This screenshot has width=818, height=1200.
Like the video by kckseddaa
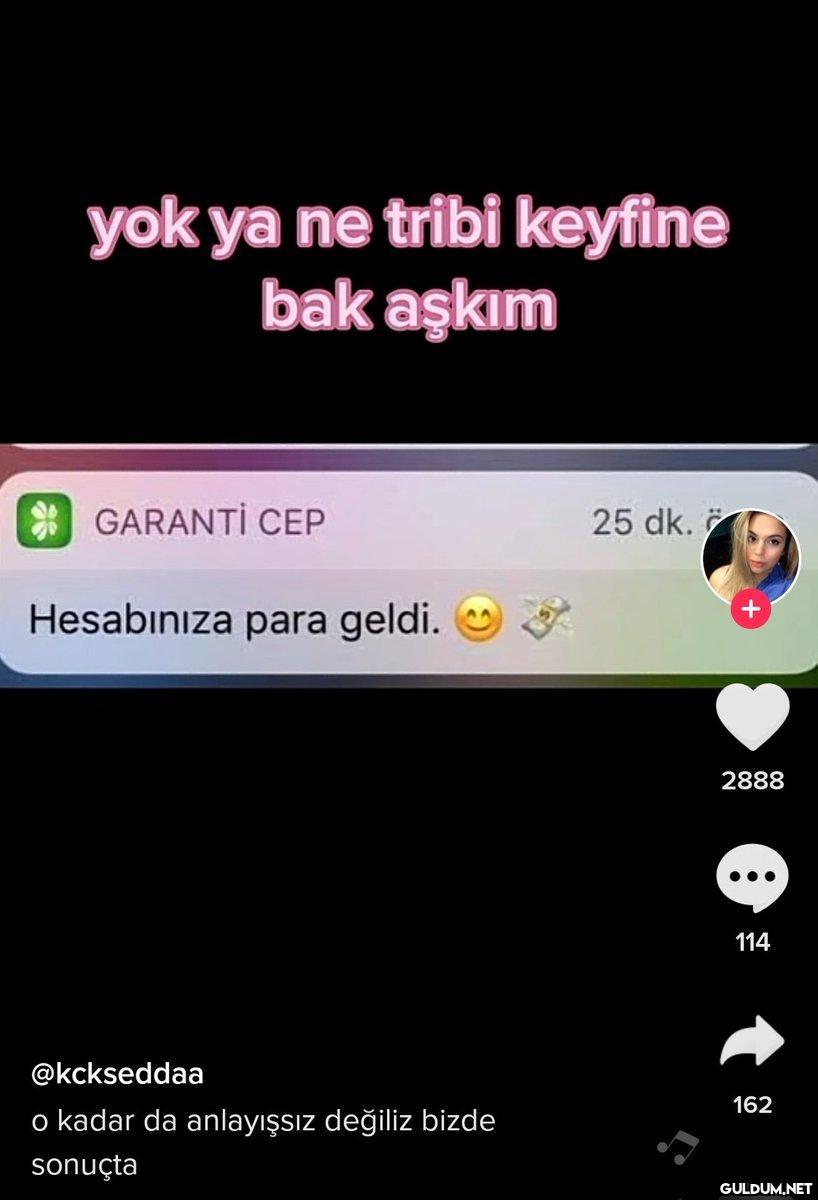click(752, 718)
